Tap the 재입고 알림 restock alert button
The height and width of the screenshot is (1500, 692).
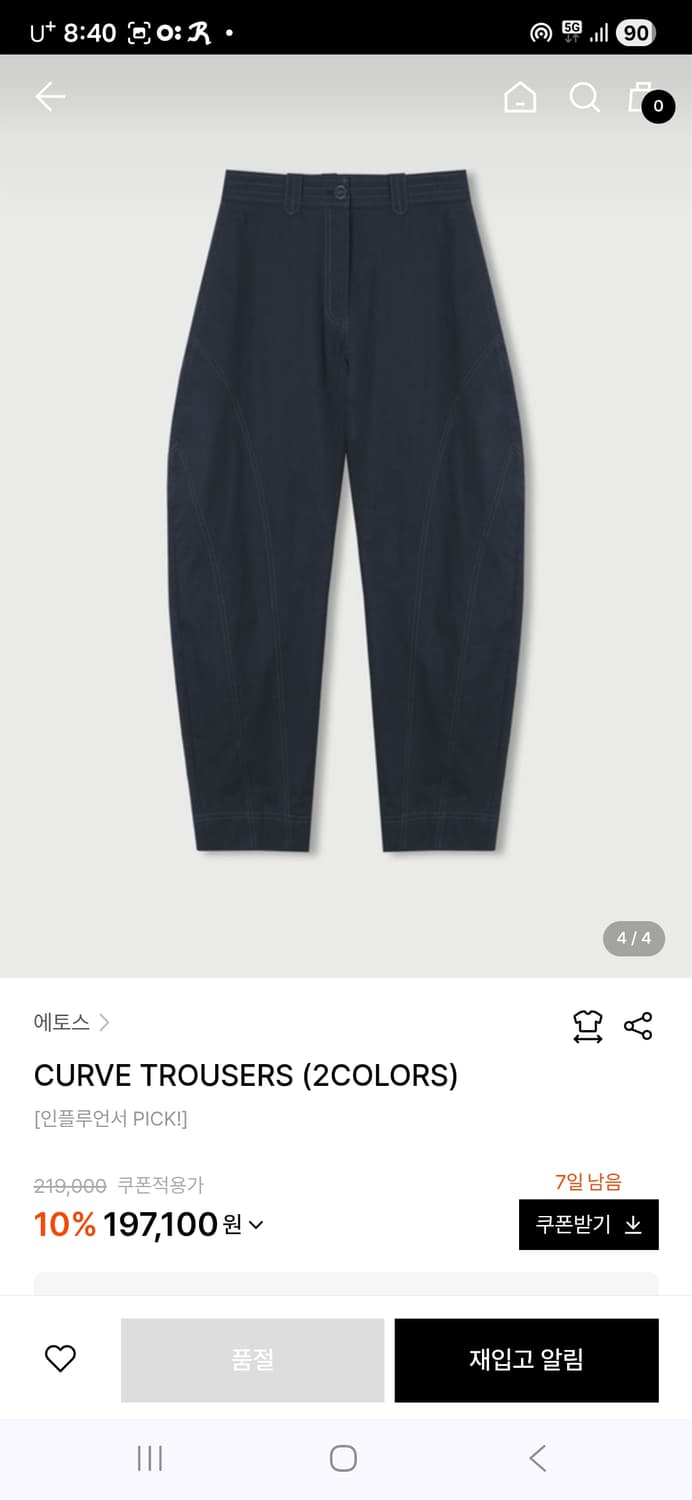(x=526, y=1360)
